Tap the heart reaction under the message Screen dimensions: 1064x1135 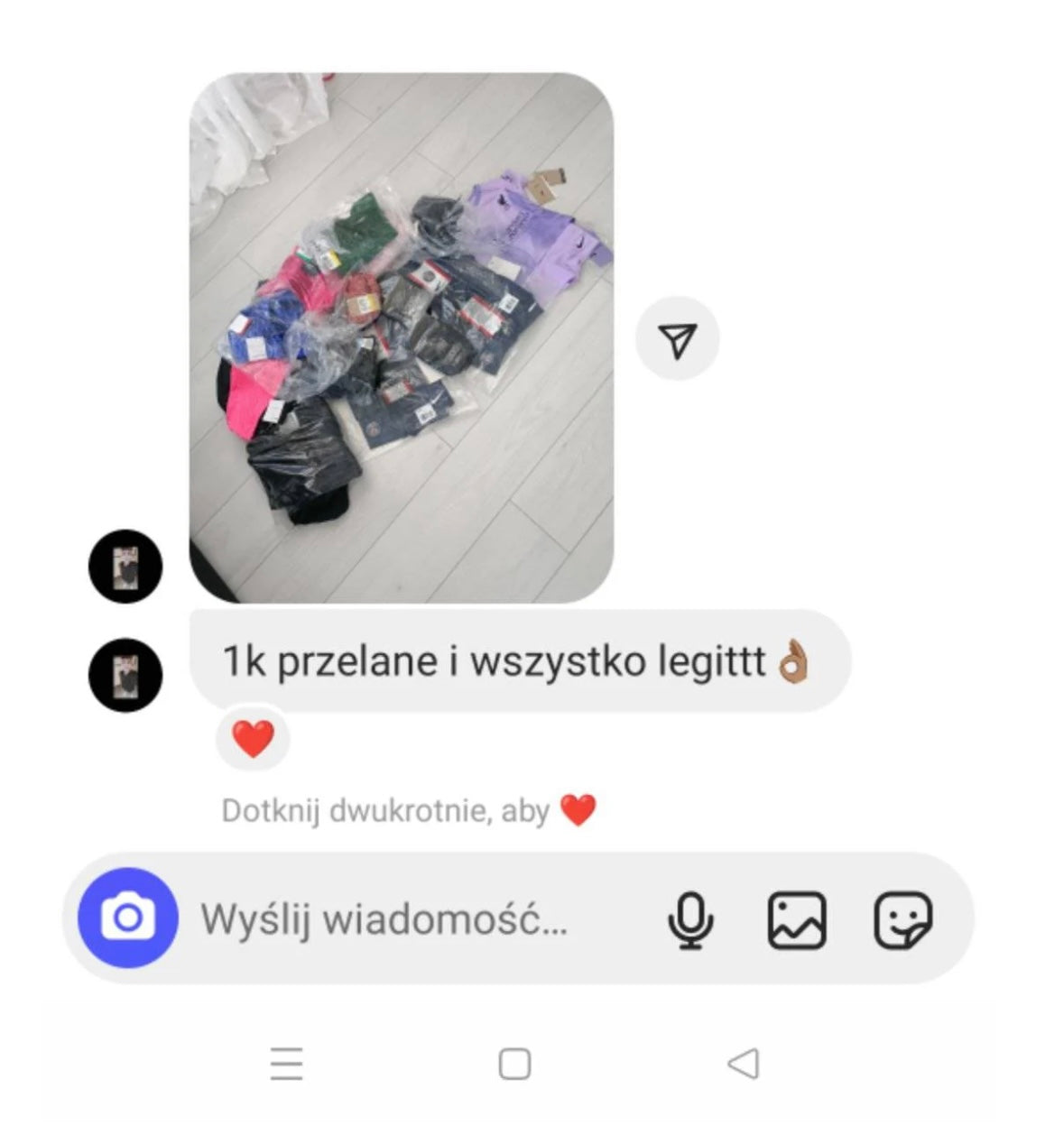pos(253,740)
